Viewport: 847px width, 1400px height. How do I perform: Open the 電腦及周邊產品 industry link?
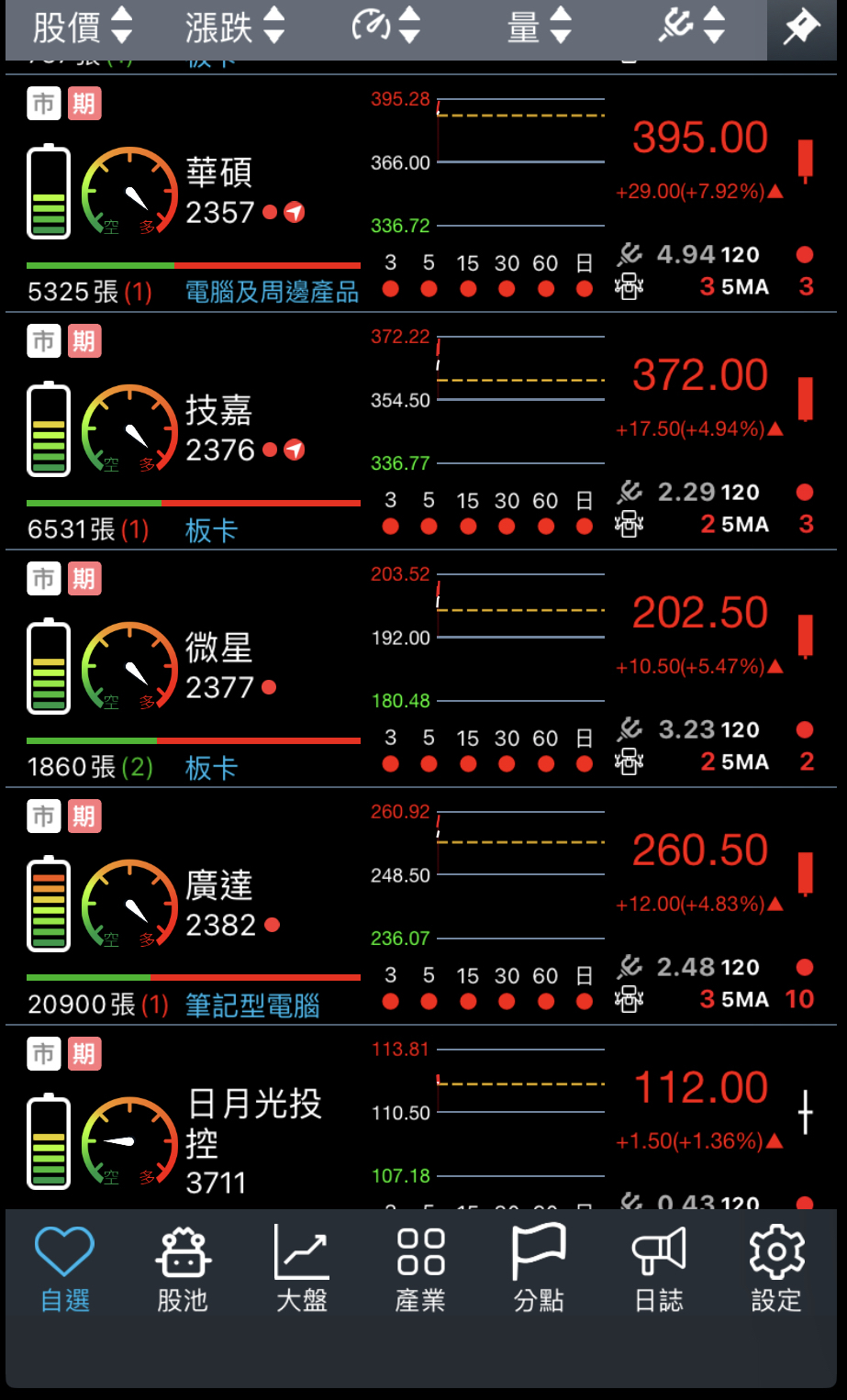point(272,292)
